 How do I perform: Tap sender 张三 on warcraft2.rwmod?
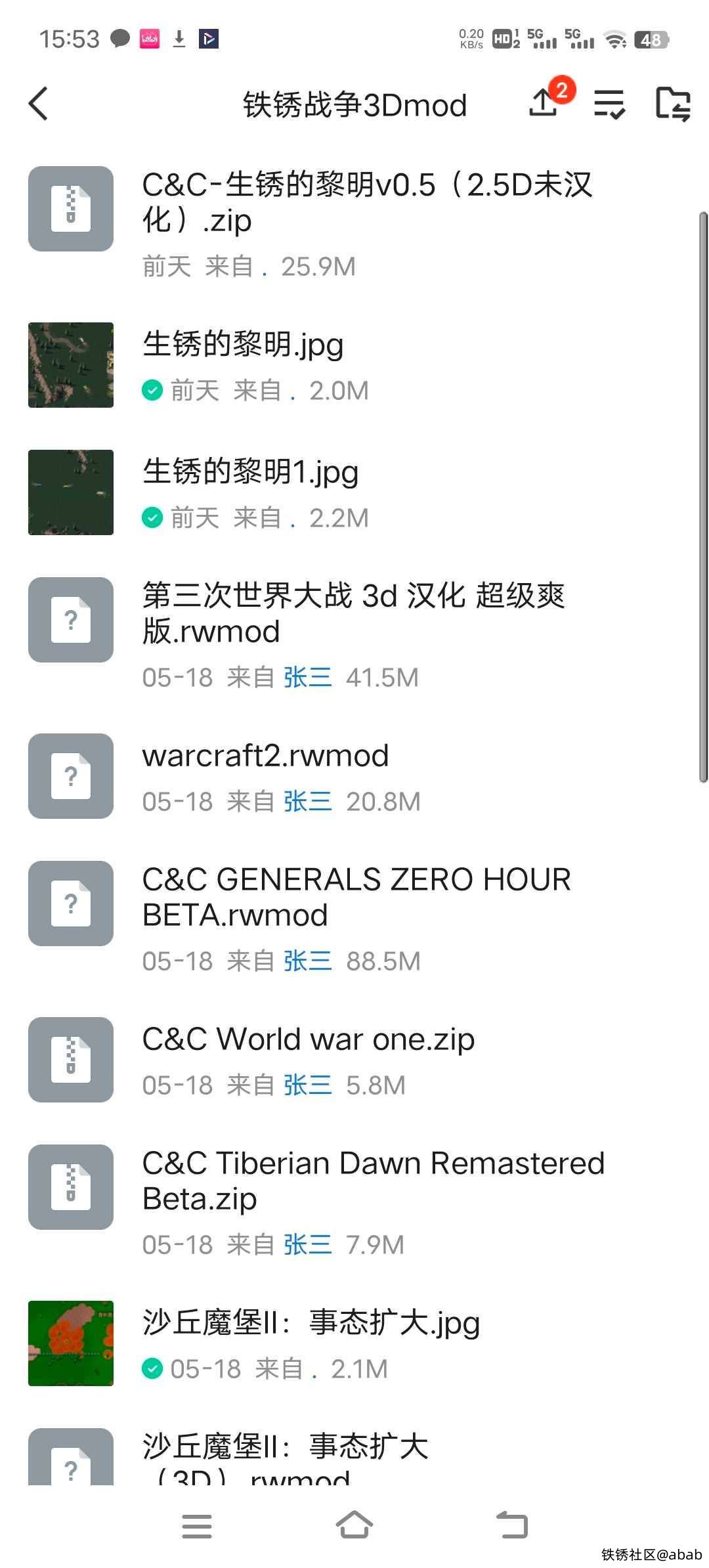click(x=307, y=802)
